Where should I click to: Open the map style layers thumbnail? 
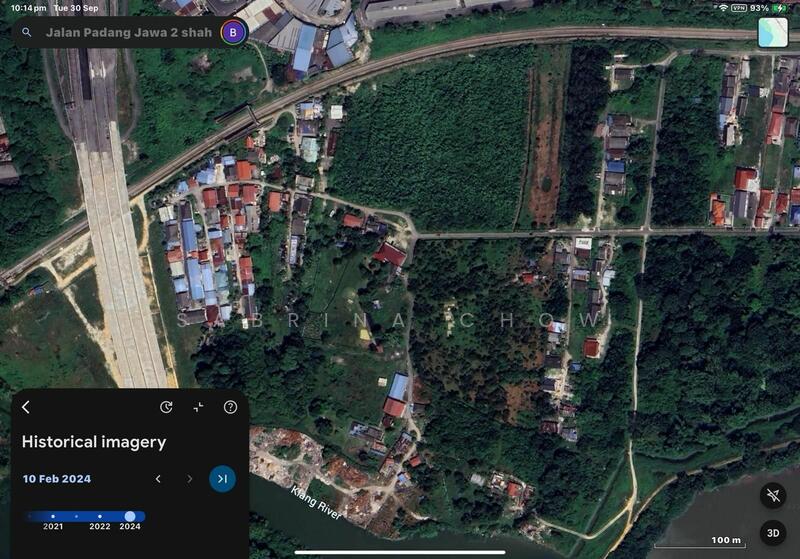coord(772,33)
